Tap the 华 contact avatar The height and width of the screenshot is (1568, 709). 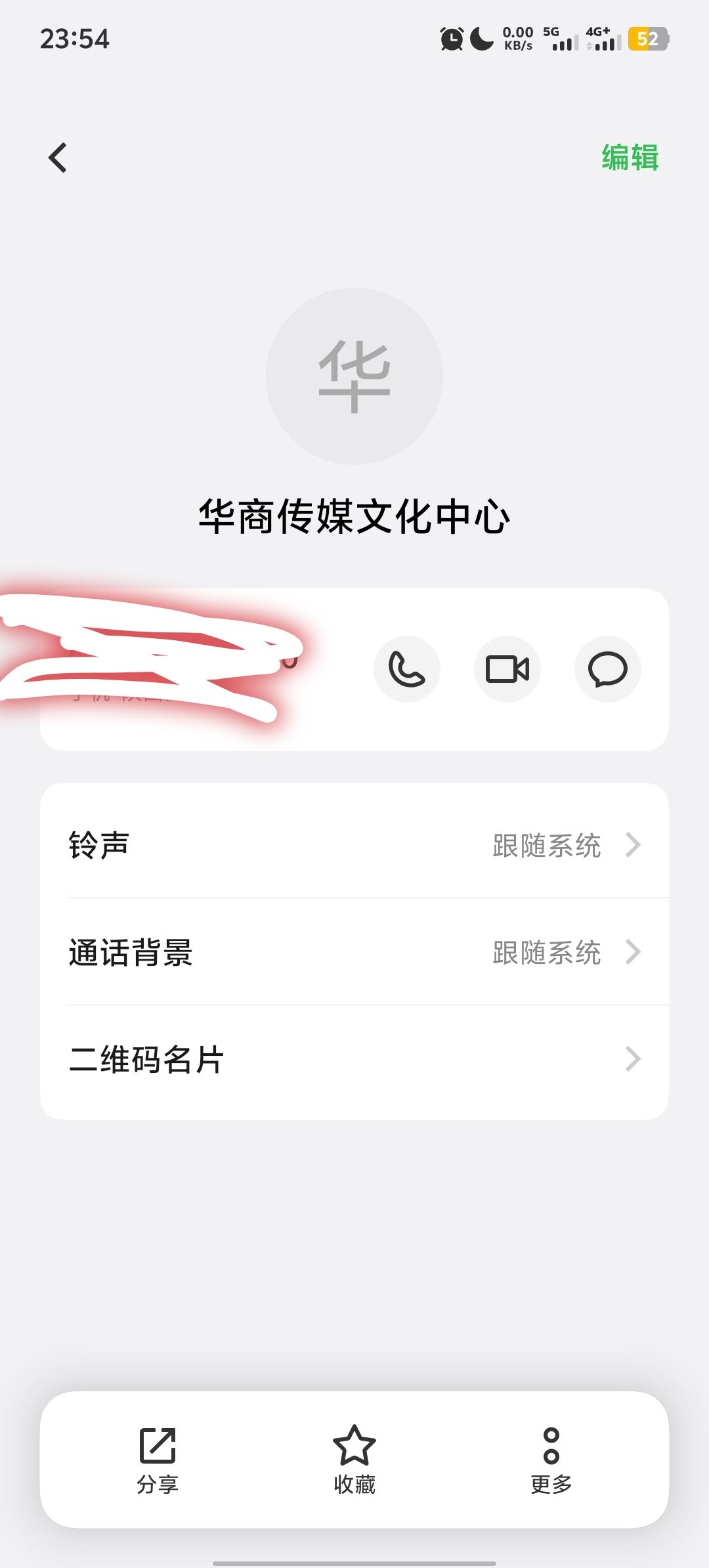(354, 376)
